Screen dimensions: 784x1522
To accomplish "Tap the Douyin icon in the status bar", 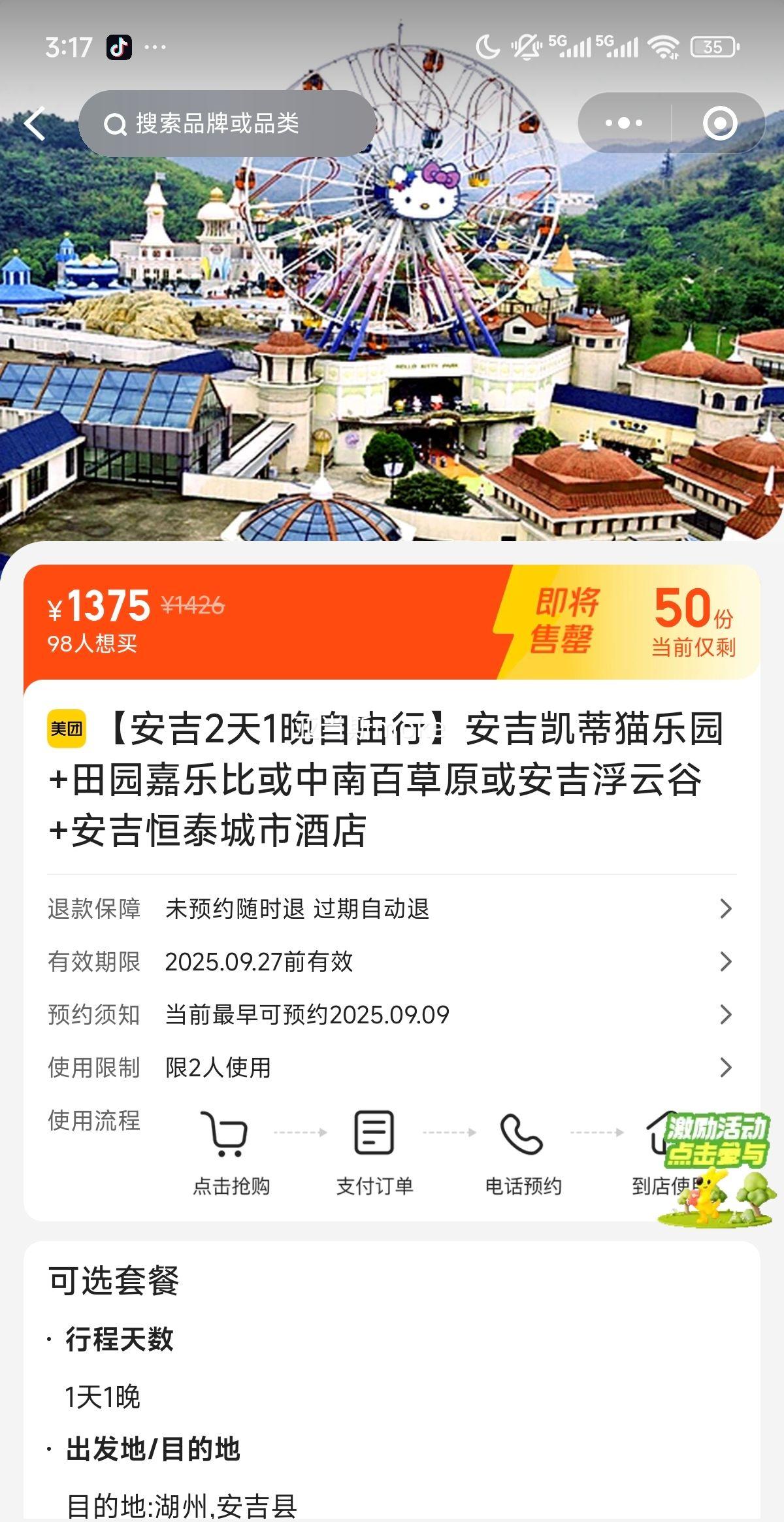I will [120, 46].
